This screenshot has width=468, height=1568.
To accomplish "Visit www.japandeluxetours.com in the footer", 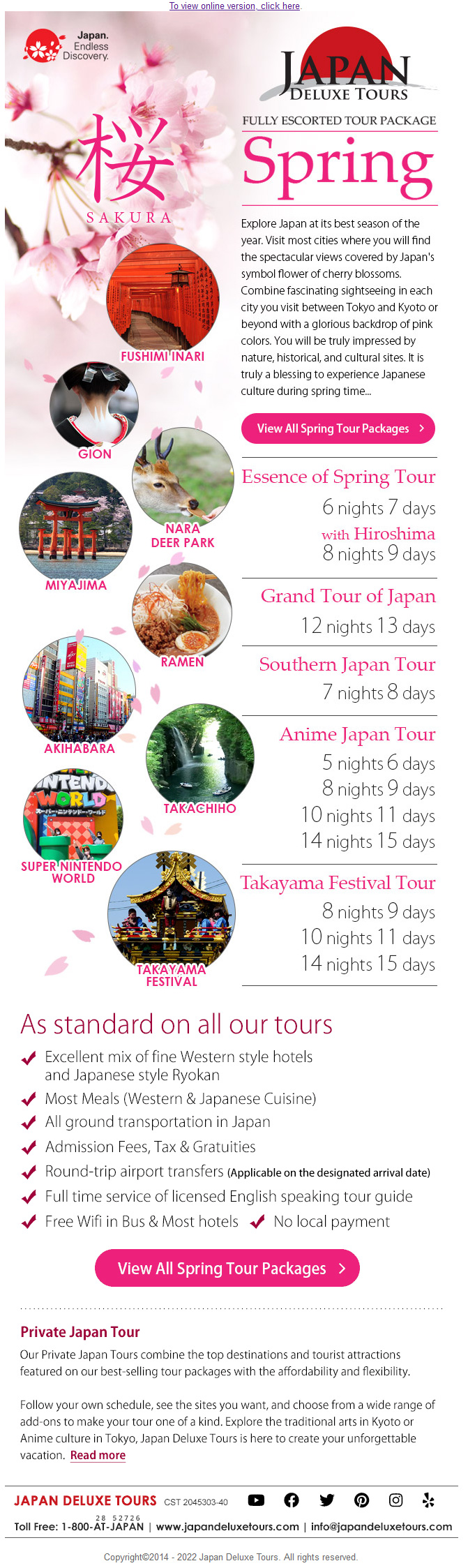I will (227, 1526).
